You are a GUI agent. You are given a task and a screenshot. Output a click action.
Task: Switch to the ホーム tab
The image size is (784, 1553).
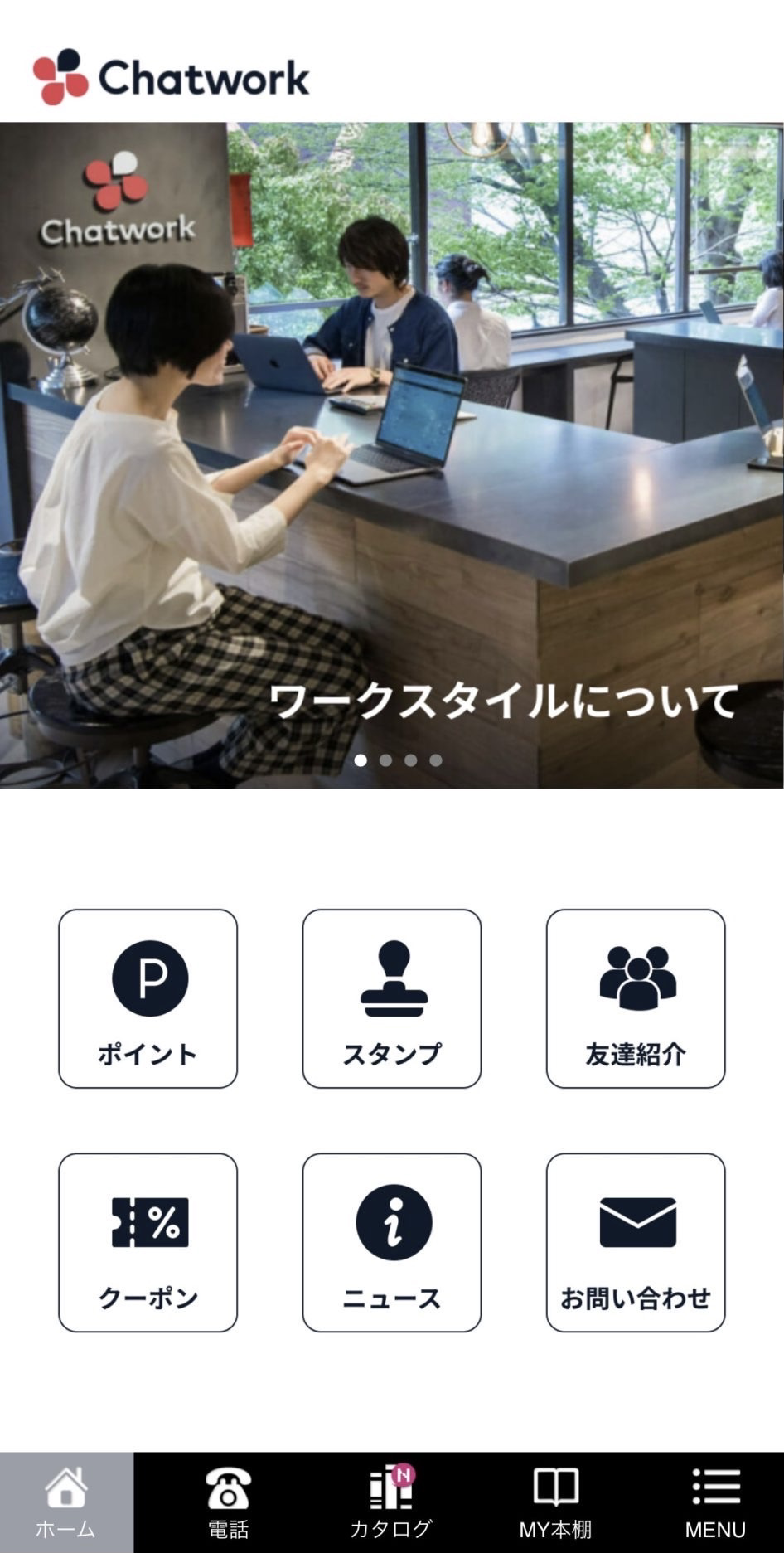[66, 1502]
